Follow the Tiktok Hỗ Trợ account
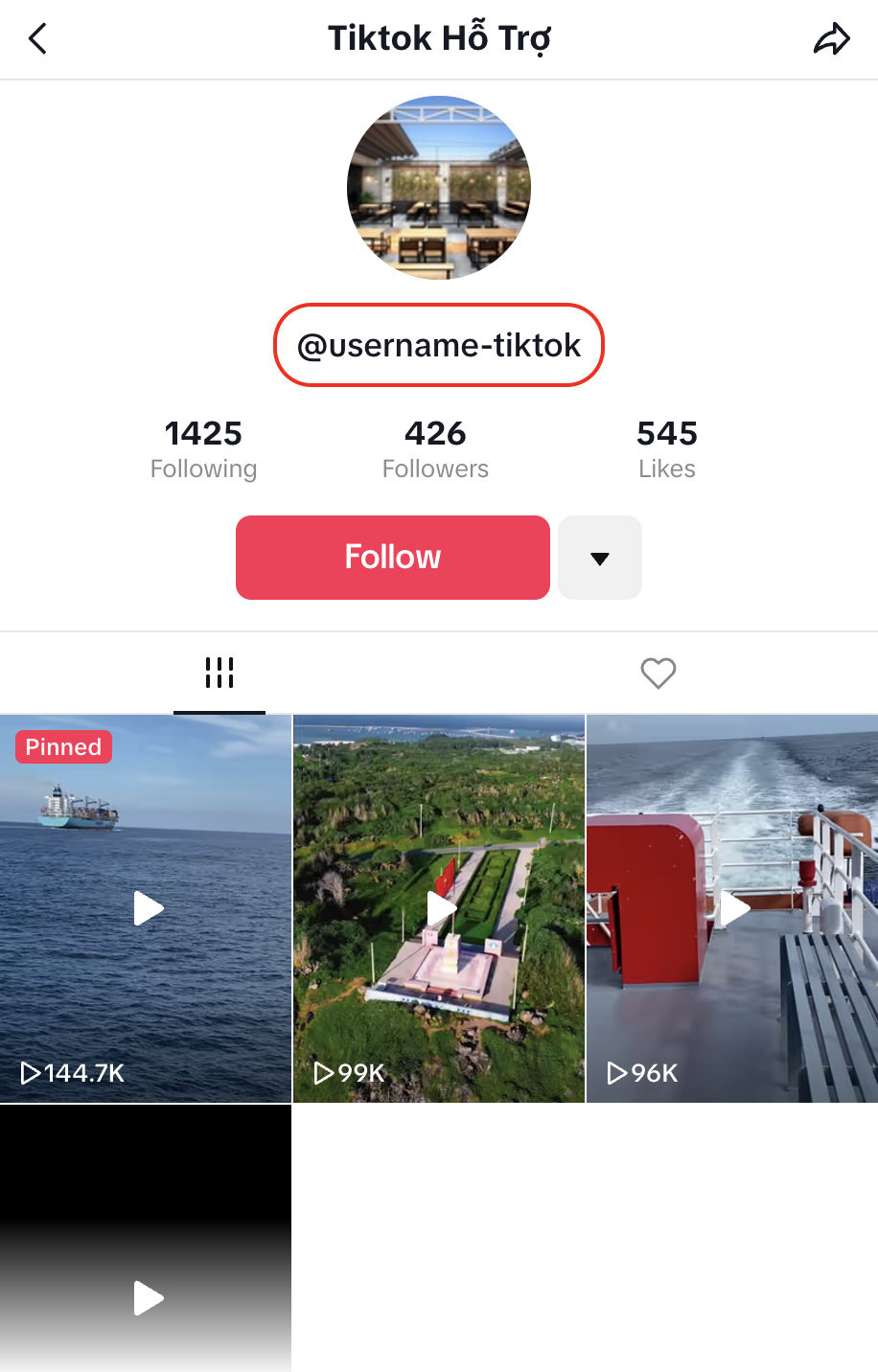The height and width of the screenshot is (1372, 878). tap(392, 558)
